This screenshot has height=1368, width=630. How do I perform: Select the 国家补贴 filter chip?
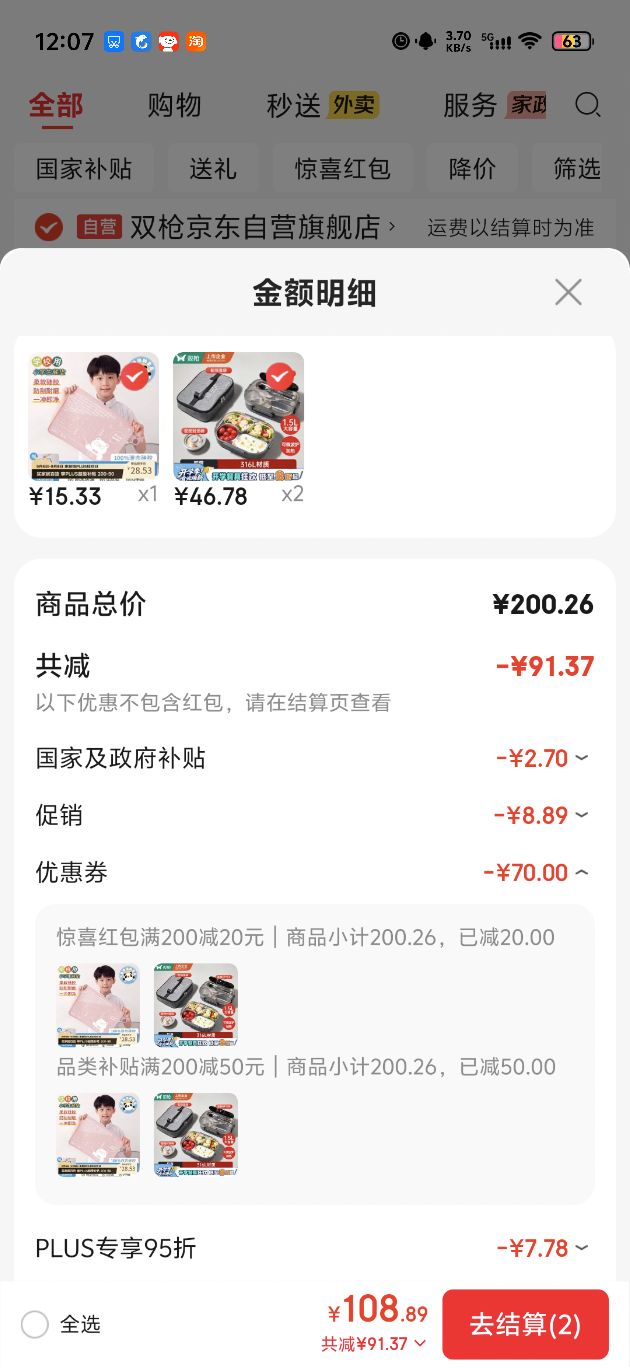(84, 168)
